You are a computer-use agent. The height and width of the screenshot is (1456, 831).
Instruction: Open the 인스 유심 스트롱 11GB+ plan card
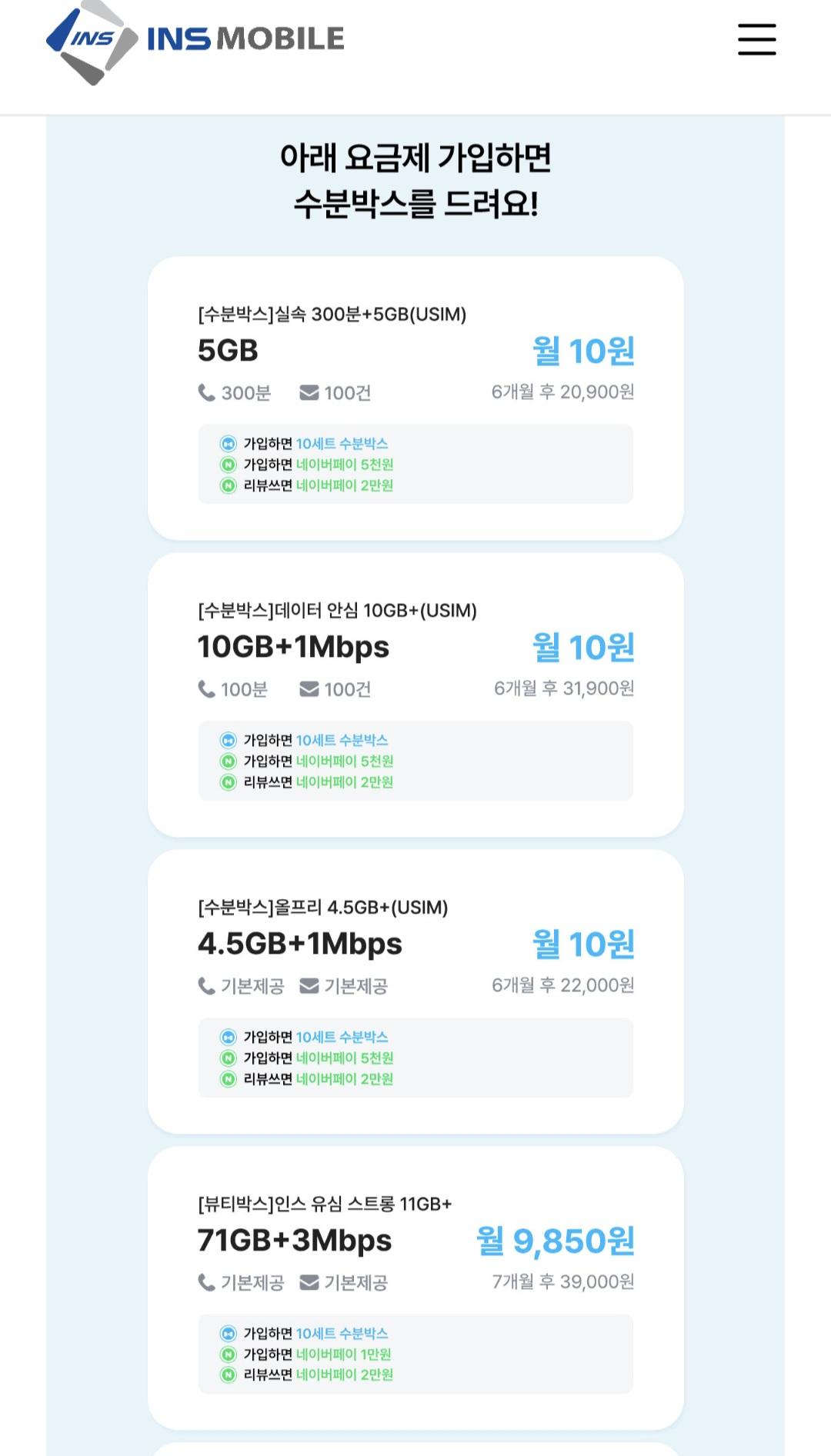415,1288
